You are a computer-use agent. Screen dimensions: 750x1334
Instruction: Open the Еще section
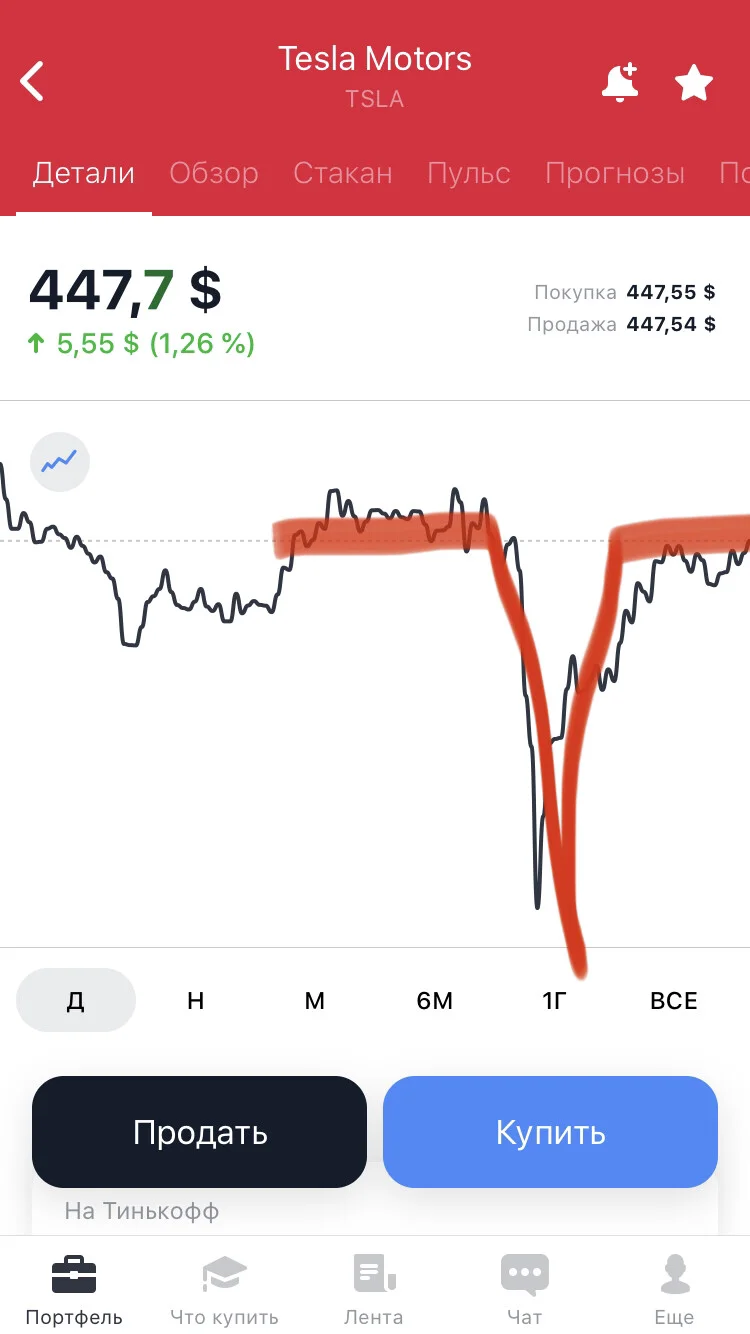pyautogui.click(x=675, y=1290)
